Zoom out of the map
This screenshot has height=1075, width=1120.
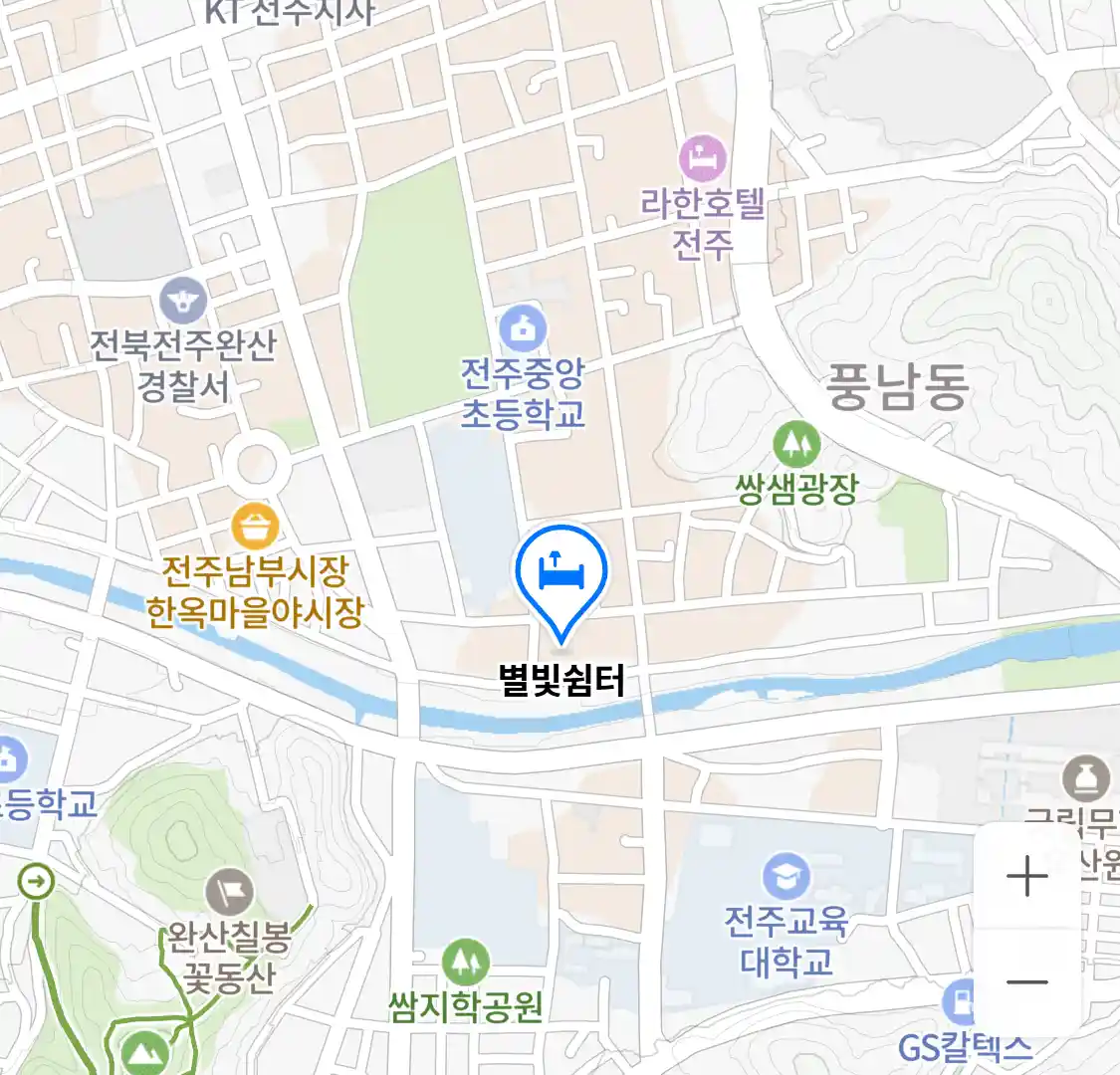[x=1026, y=982]
